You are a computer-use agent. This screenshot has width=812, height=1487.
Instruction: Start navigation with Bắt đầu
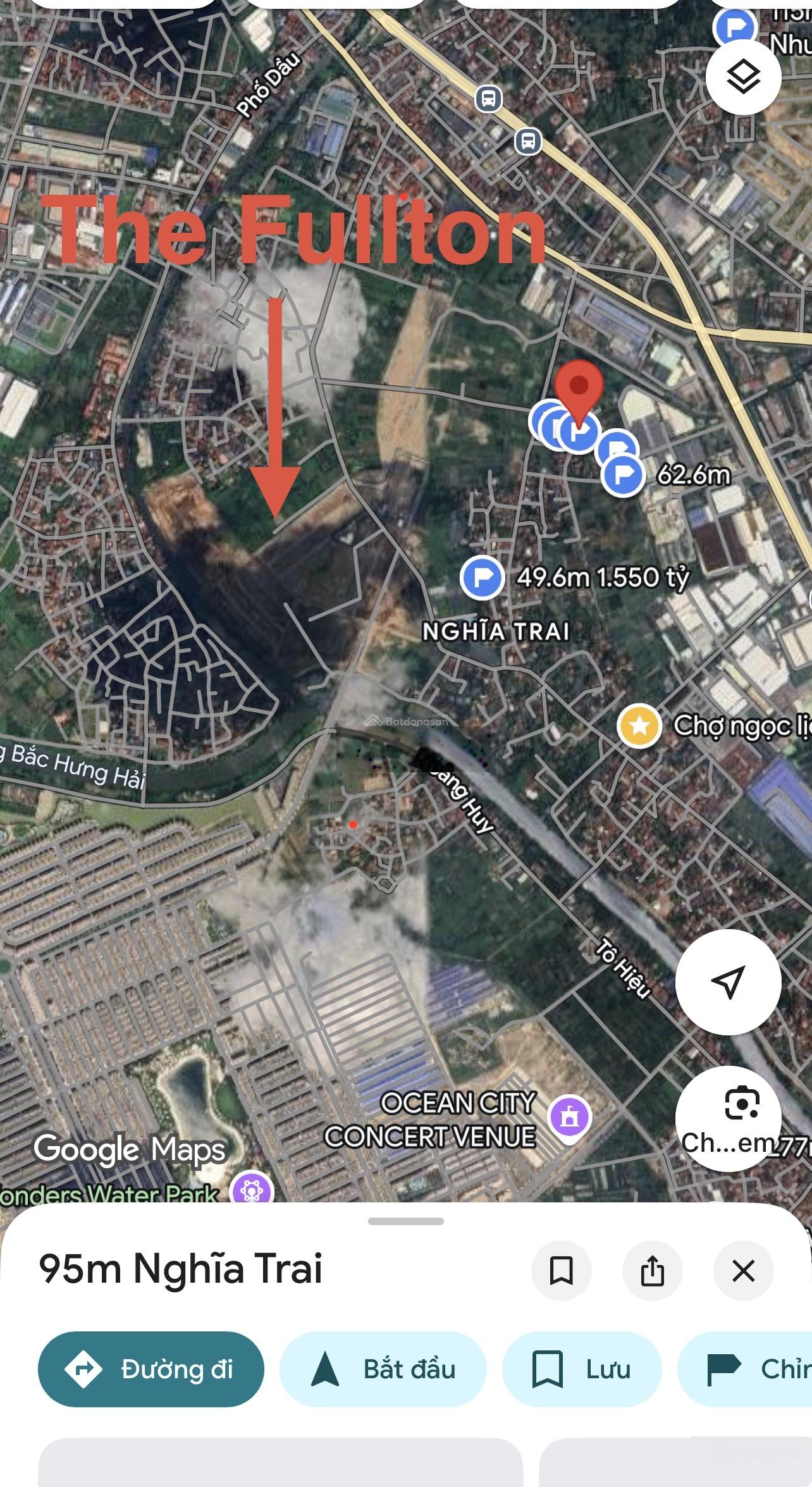pyautogui.click(x=383, y=1369)
